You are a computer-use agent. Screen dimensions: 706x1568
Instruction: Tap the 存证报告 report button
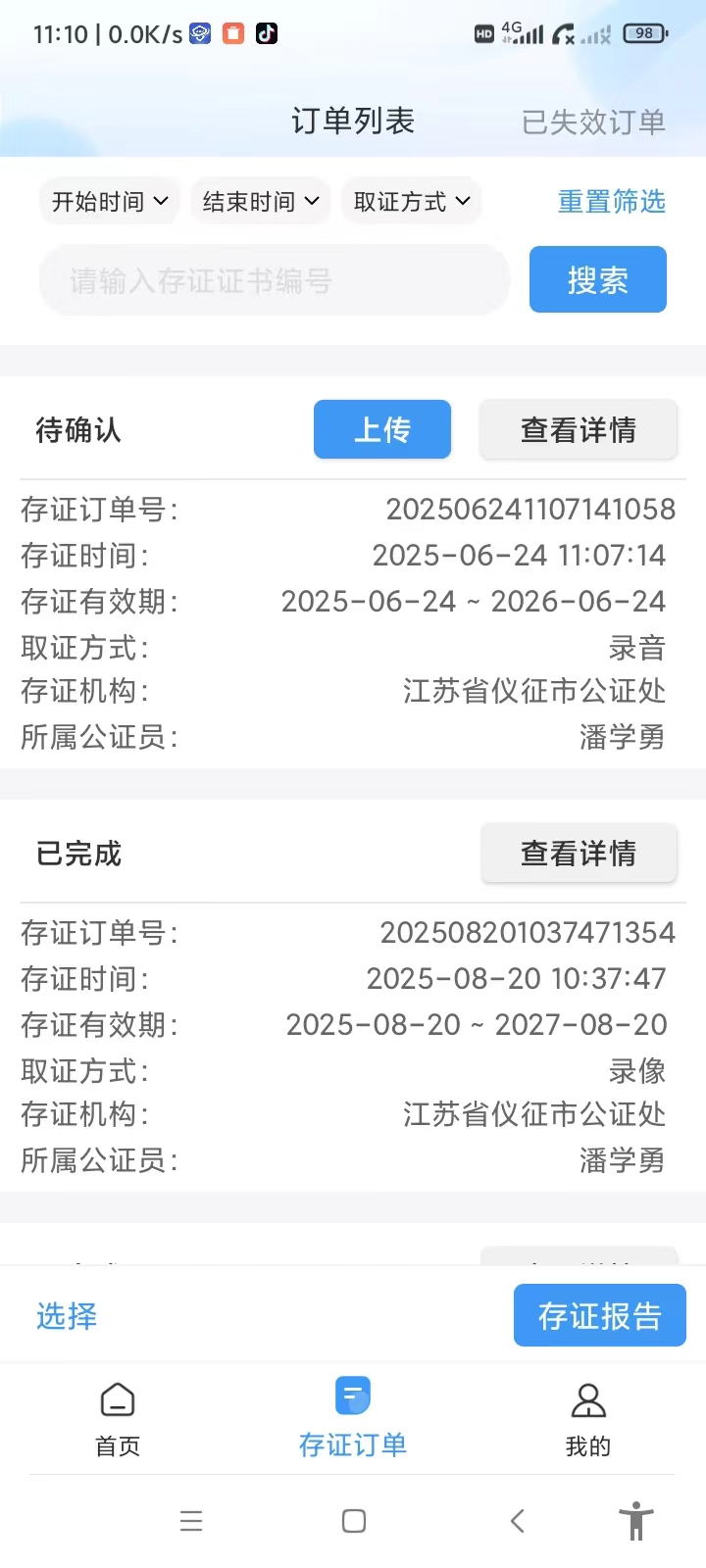(x=599, y=1315)
